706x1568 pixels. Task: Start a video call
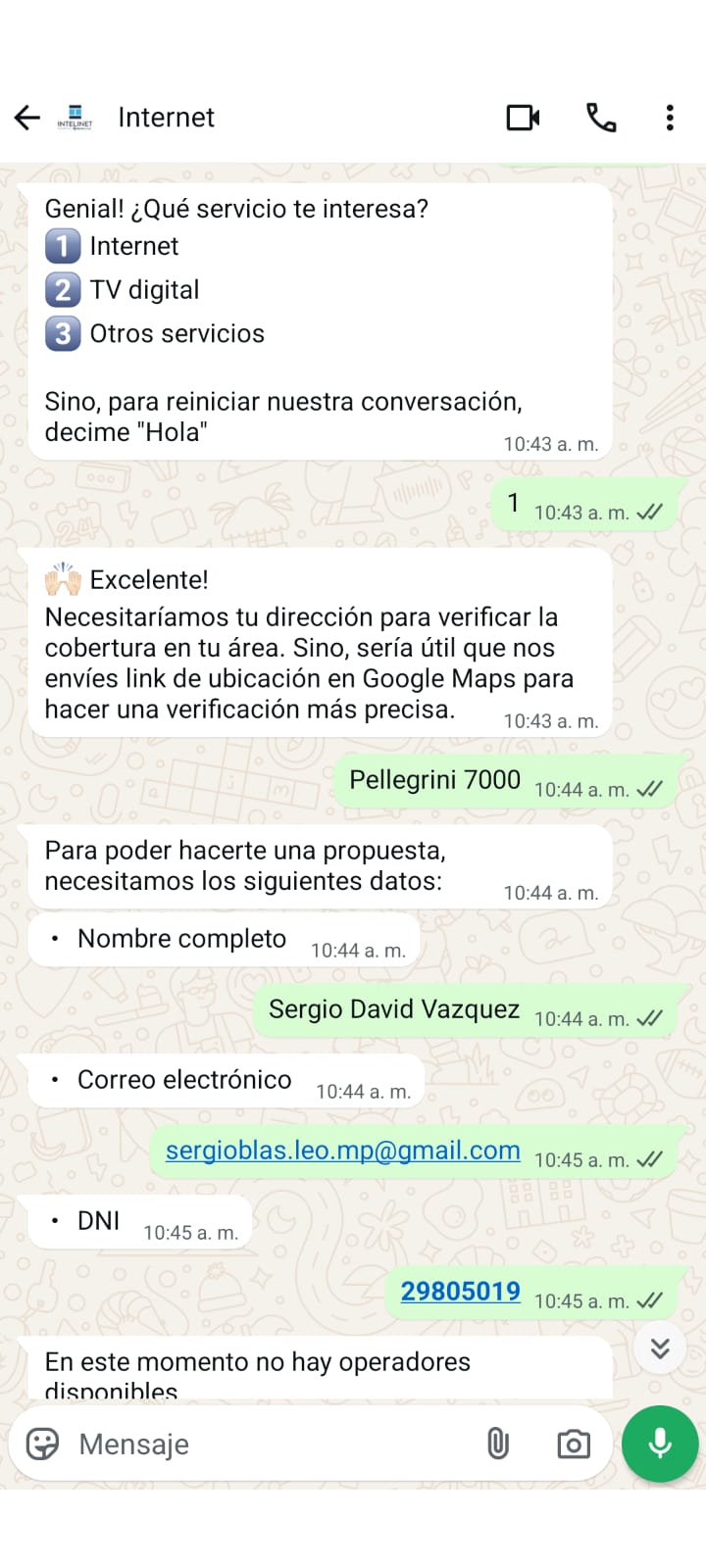pos(523,118)
